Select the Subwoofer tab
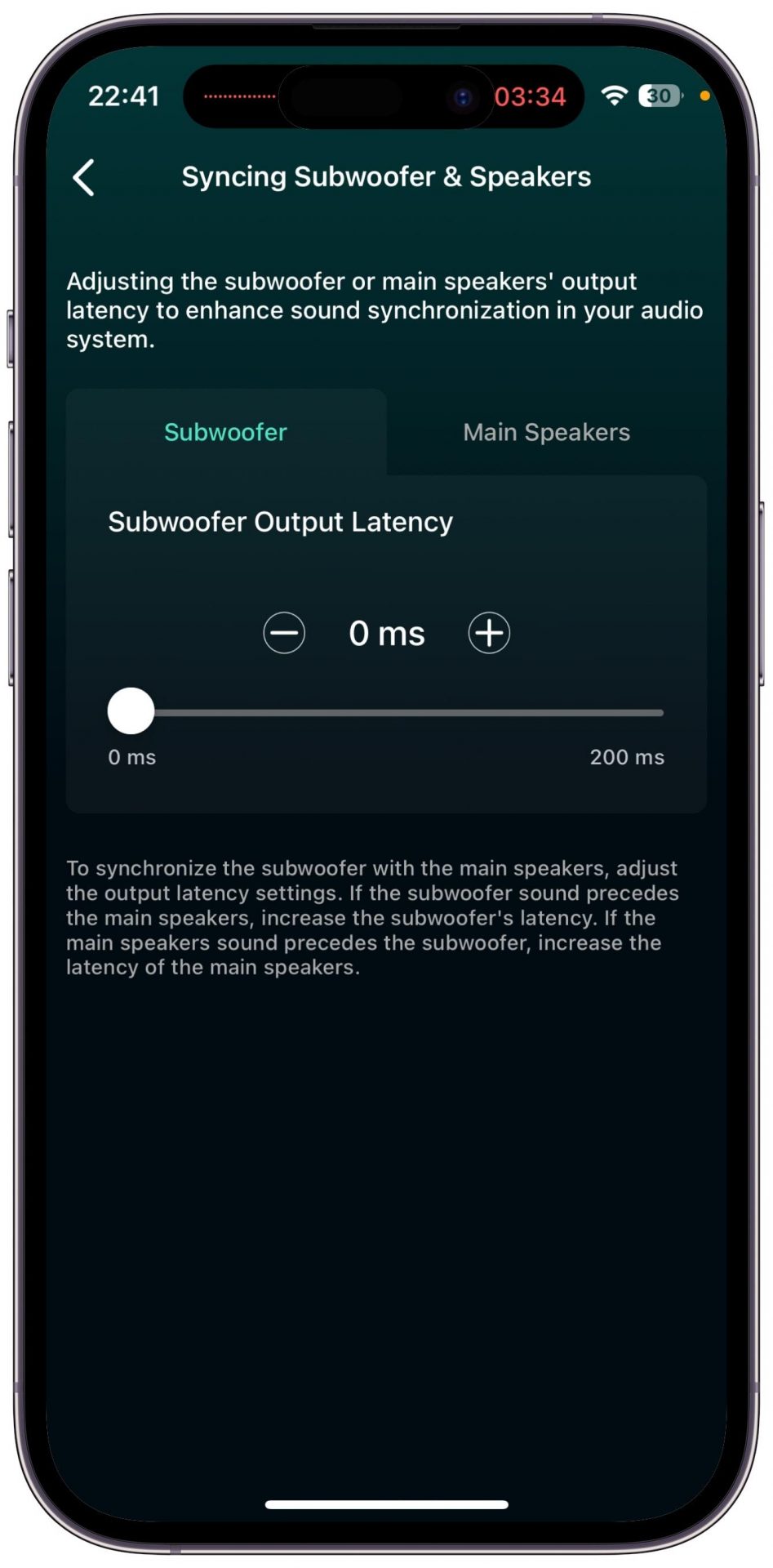This screenshot has width=773, height=1568. 226,432
